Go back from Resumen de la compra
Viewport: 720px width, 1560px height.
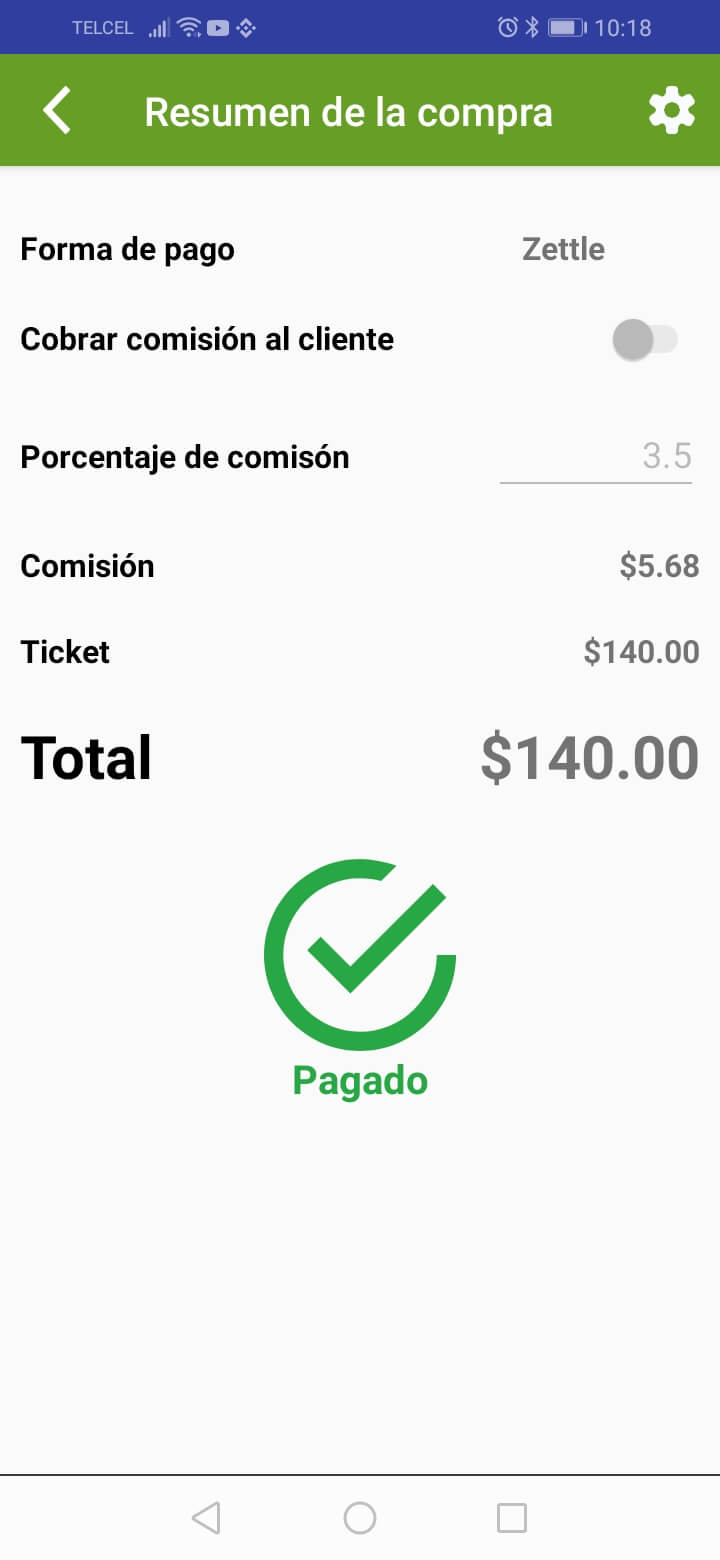[x=58, y=111]
